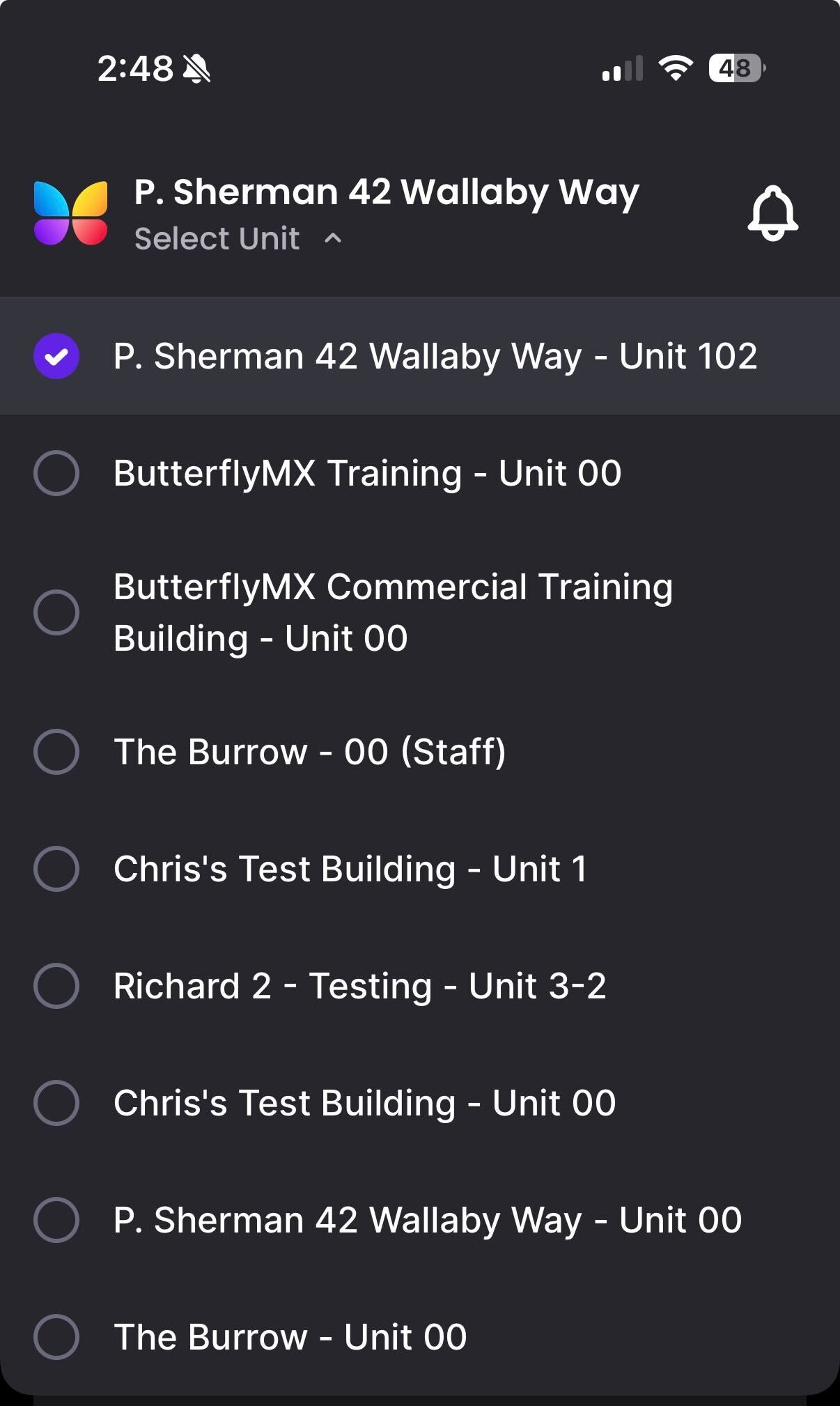The image size is (840, 1406).
Task: Select The Burrow - Unit 00
Action: click(x=290, y=1337)
